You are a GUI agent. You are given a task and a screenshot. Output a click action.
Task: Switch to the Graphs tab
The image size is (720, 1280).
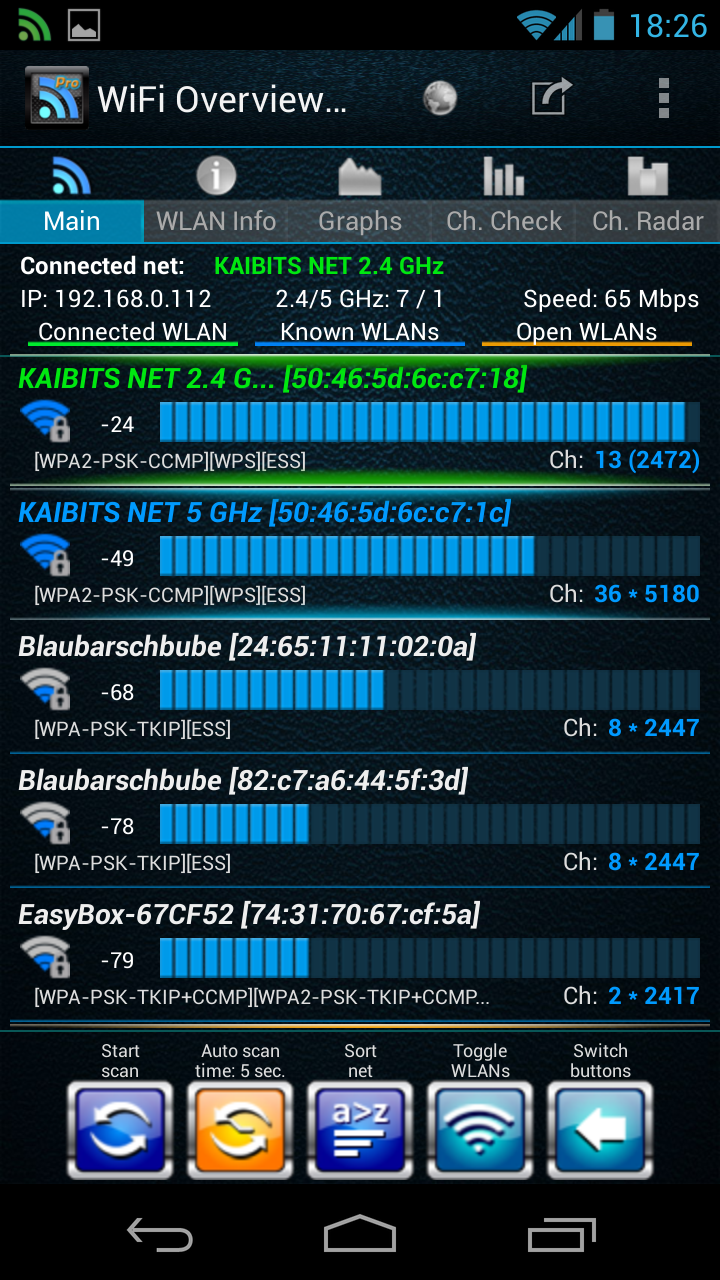[360, 195]
